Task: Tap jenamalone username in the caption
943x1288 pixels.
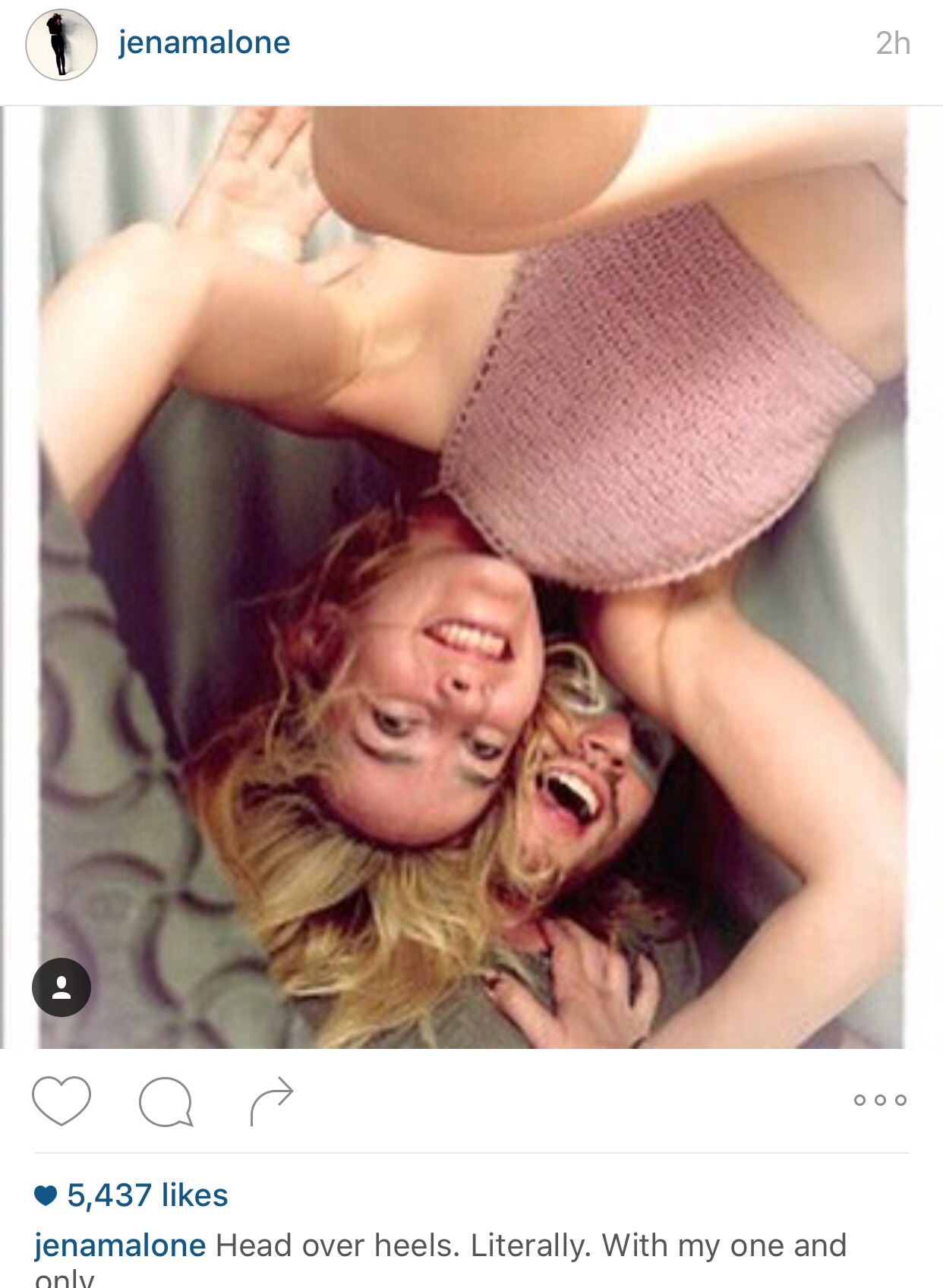Action: click(120, 1245)
